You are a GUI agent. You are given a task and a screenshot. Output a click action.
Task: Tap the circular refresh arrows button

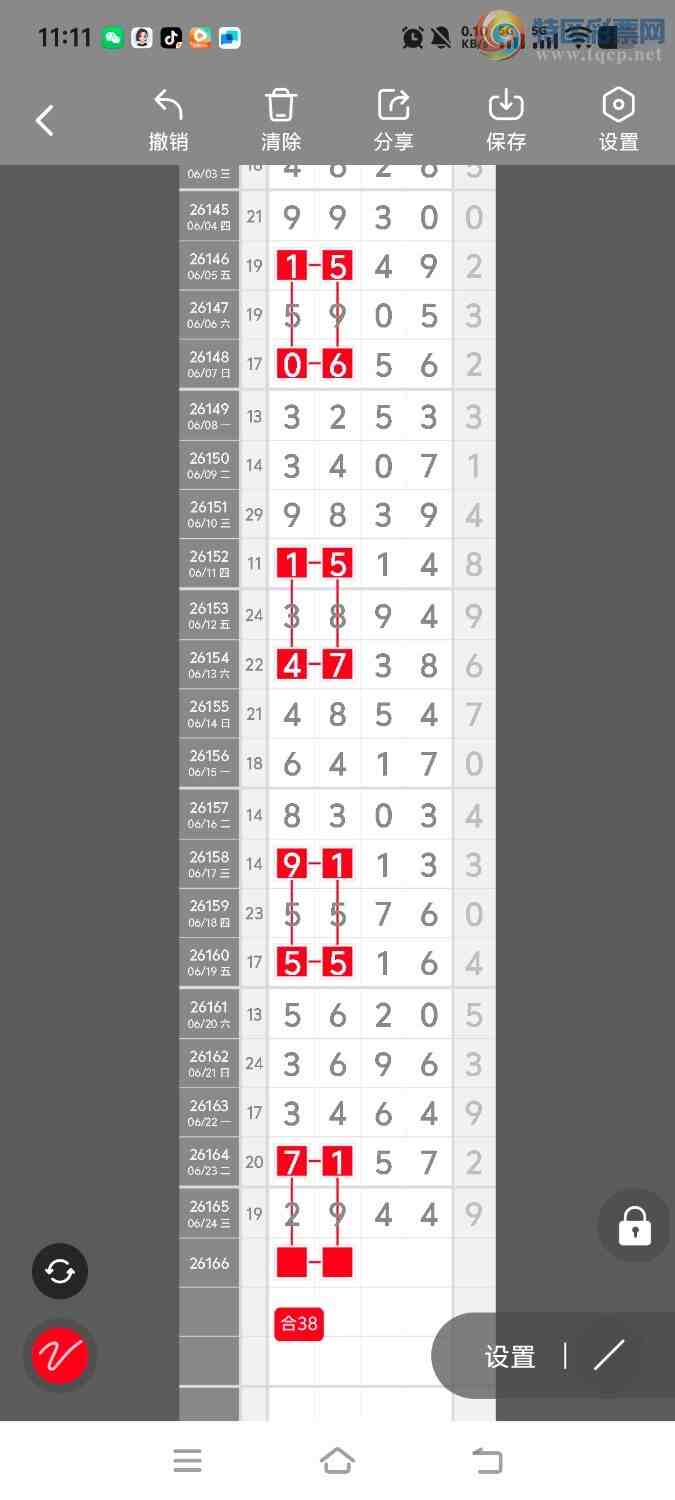(60, 1272)
